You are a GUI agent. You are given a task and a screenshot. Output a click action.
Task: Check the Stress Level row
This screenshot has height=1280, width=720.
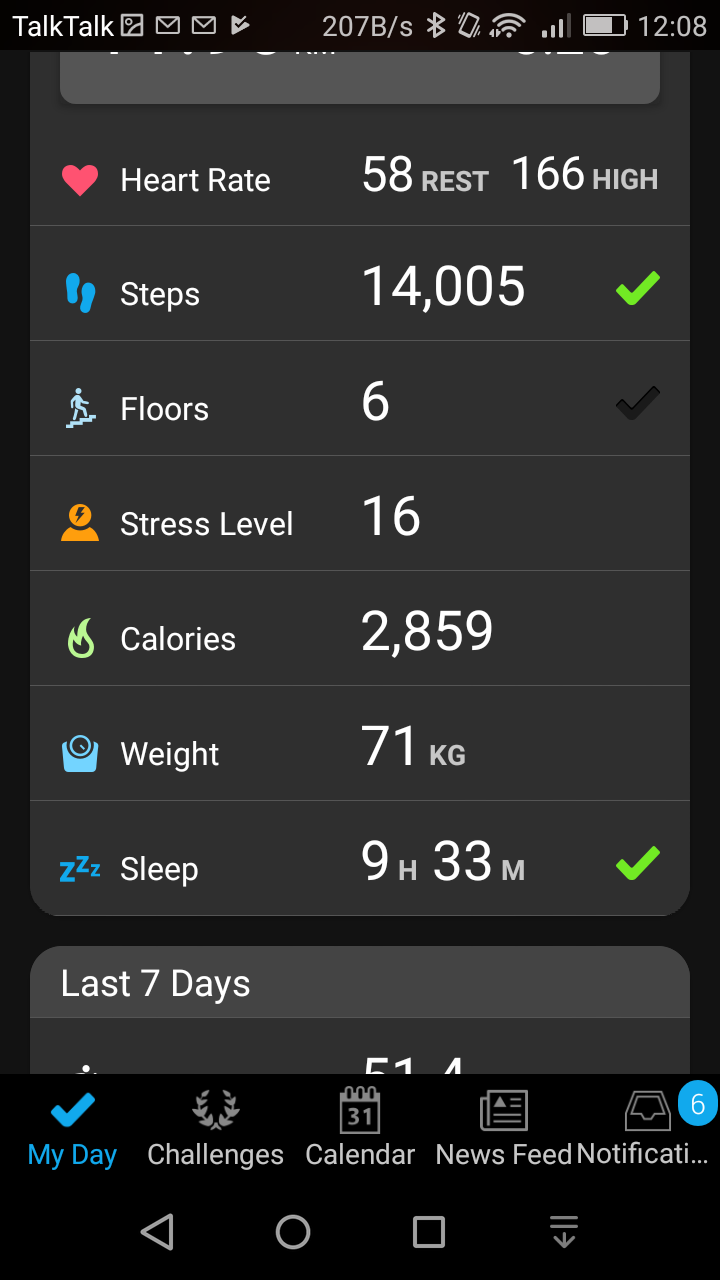click(360, 520)
